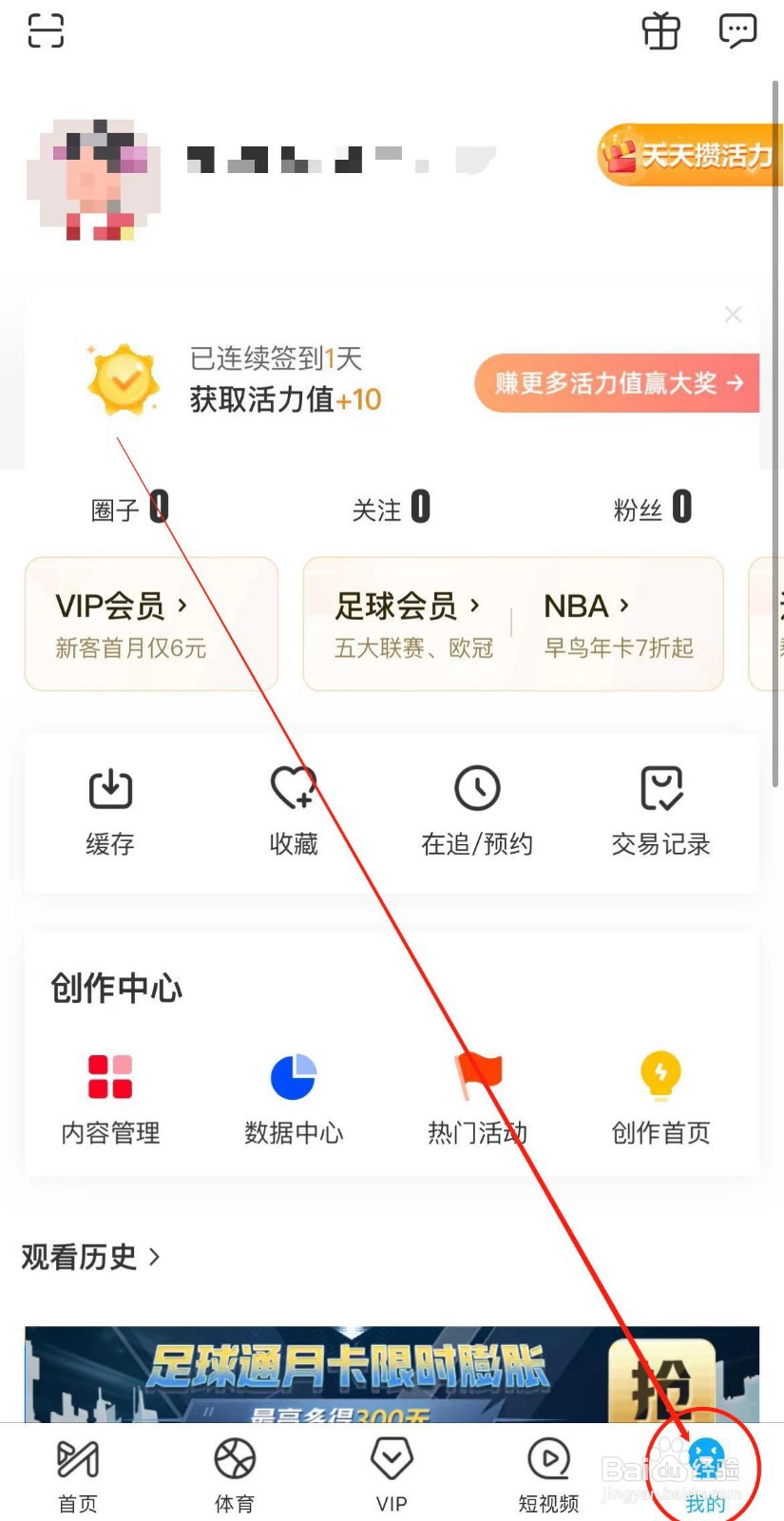Open the cast-to-TV feature

pos(660,31)
